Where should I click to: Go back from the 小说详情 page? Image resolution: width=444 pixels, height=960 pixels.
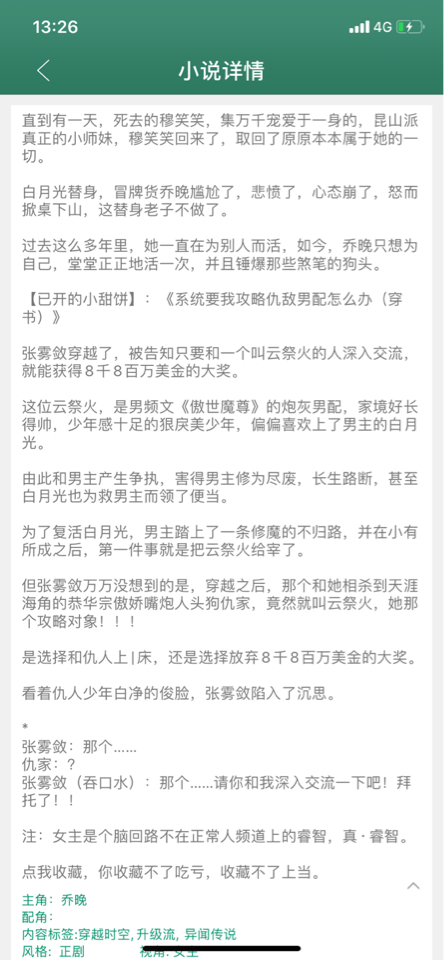click(x=43, y=70)
